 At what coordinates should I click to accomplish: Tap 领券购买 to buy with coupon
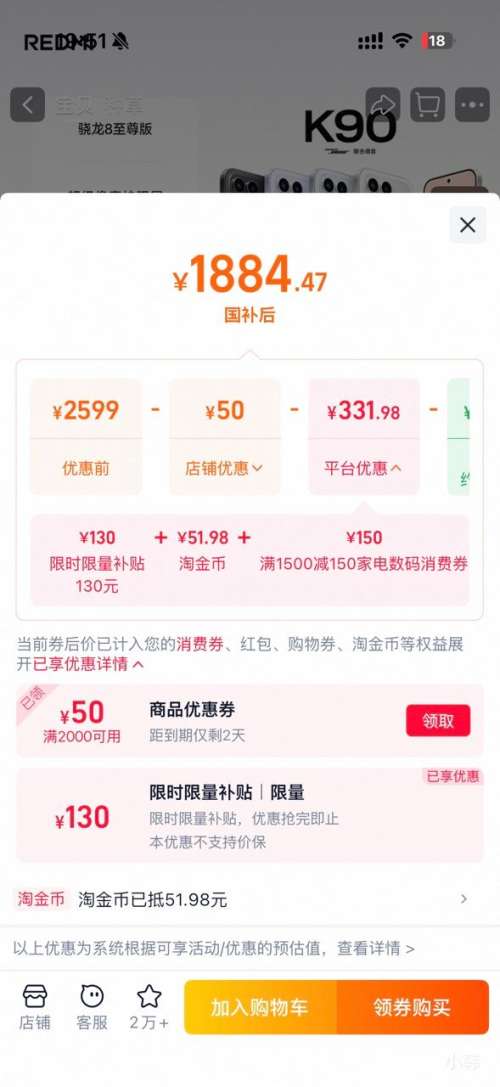(x=413, y=1007)
